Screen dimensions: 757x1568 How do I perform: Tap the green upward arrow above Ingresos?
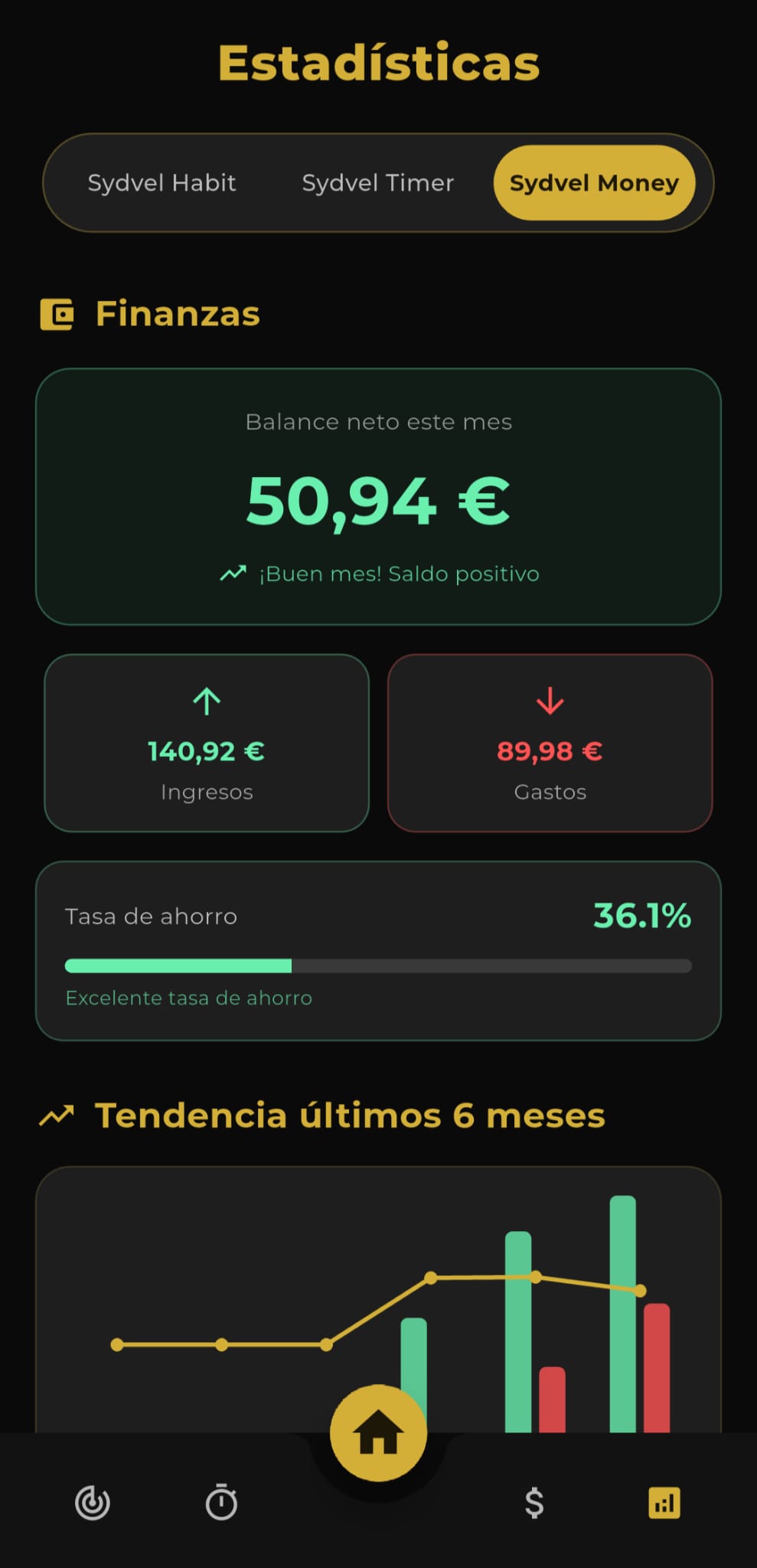[x=206, y=701]
